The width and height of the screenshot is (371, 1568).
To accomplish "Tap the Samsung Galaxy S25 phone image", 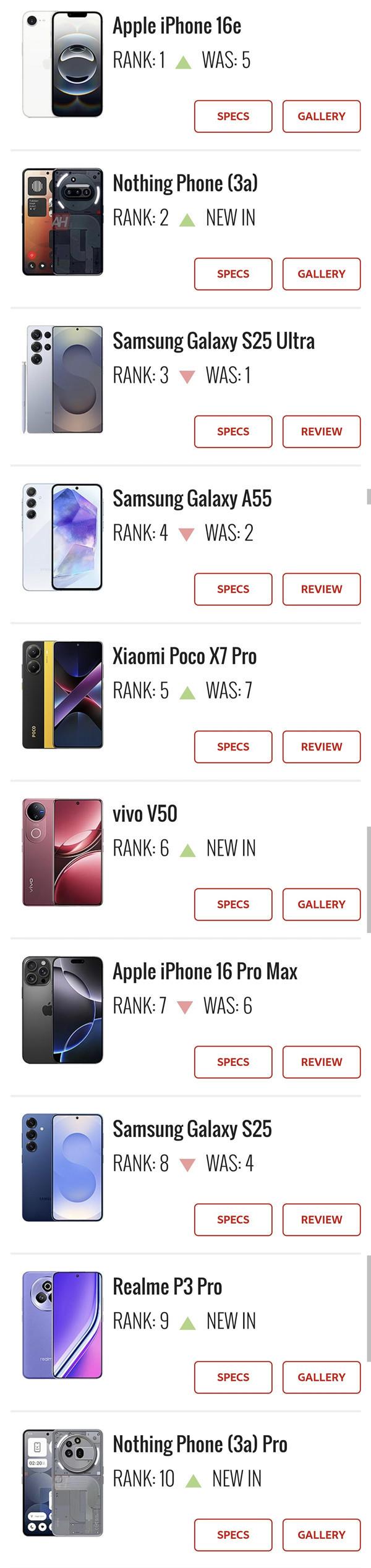I will (x=62, y=1168).
